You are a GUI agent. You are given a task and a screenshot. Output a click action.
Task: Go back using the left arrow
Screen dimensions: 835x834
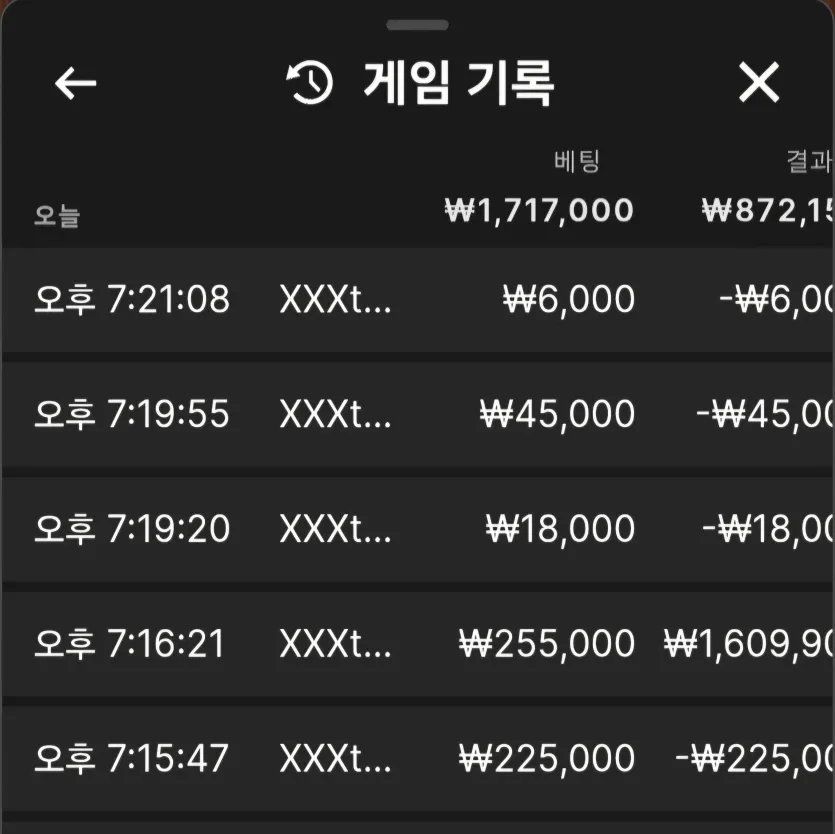click(x=75, y=83)
